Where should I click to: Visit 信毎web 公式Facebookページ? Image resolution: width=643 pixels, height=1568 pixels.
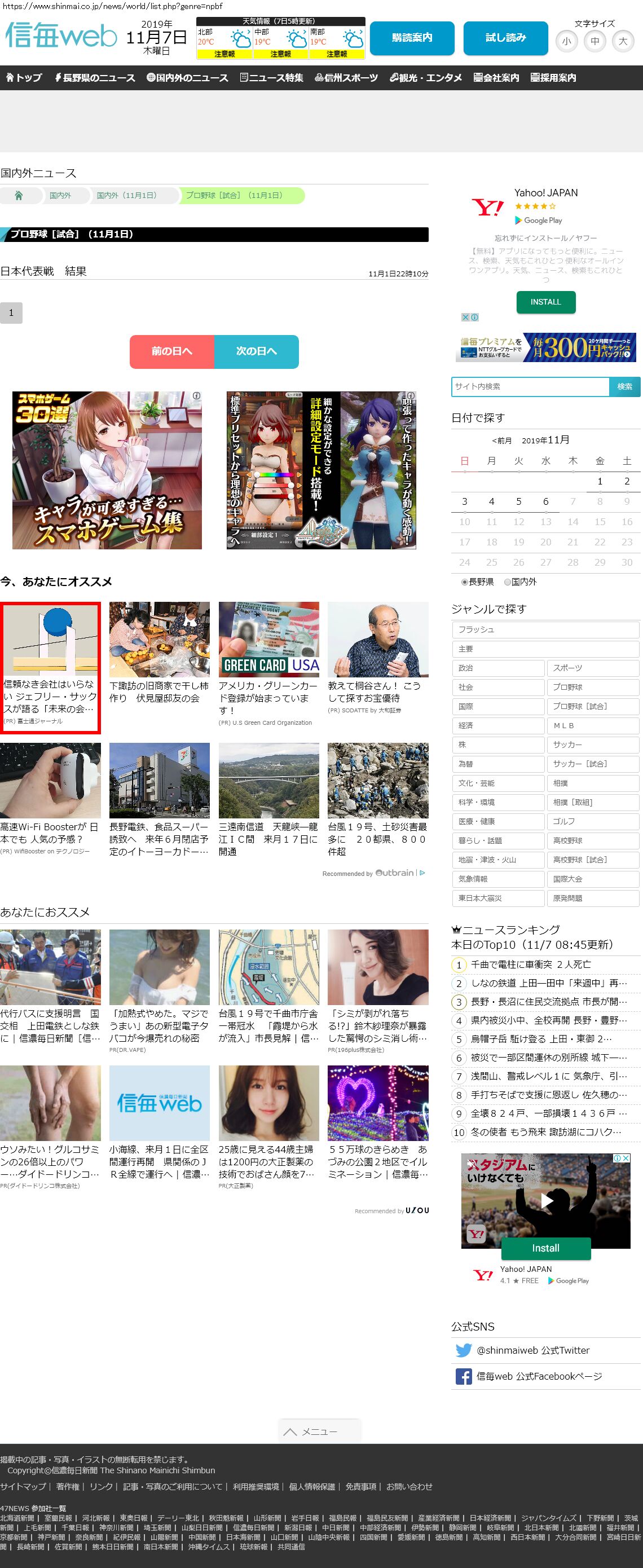point(539,1376)
